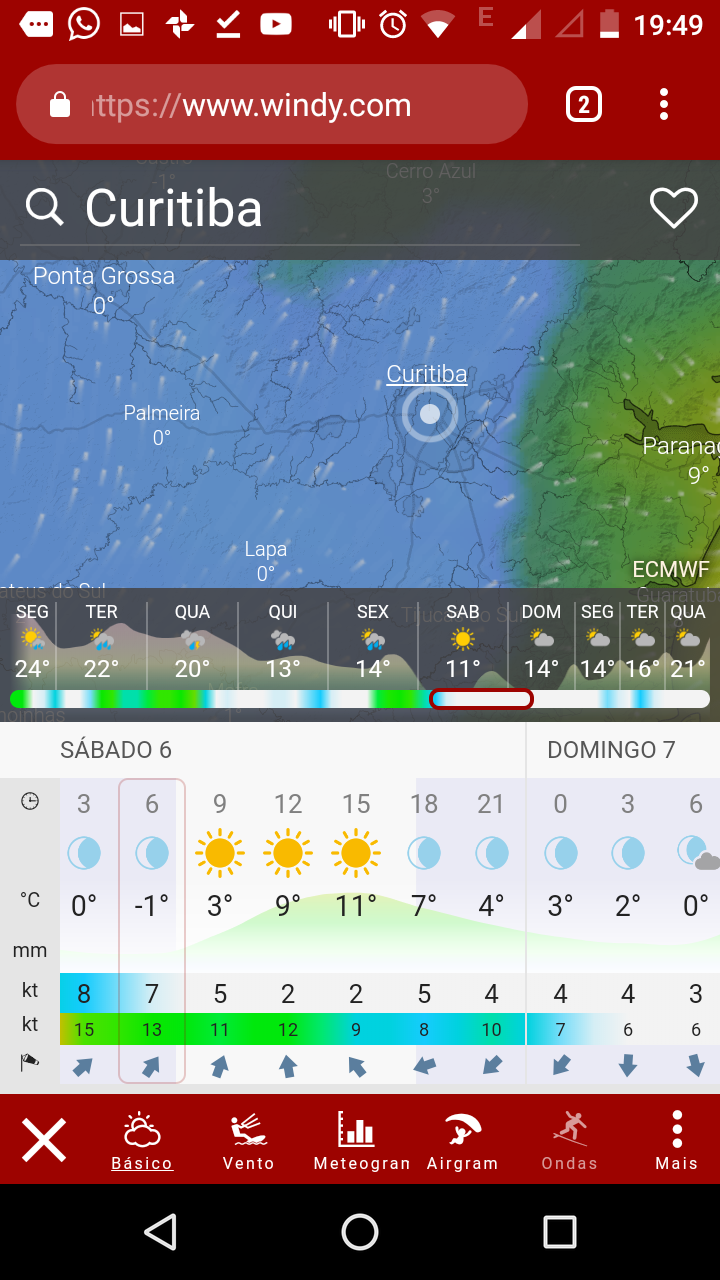Select the 12 o'clock forecast column
Image resolution: width=720 pixels, height=1280 pixels.
288,930
